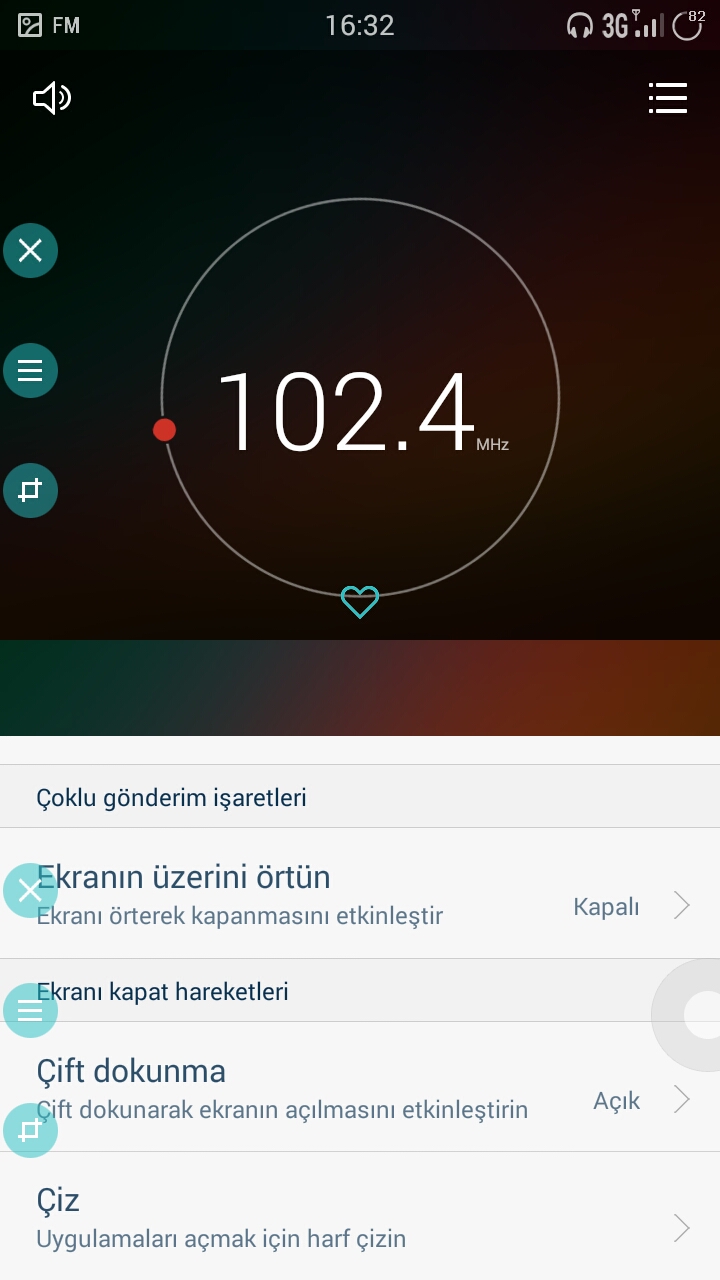Open the FM station list icon
720x1280 pixels.
coord(667,98)
